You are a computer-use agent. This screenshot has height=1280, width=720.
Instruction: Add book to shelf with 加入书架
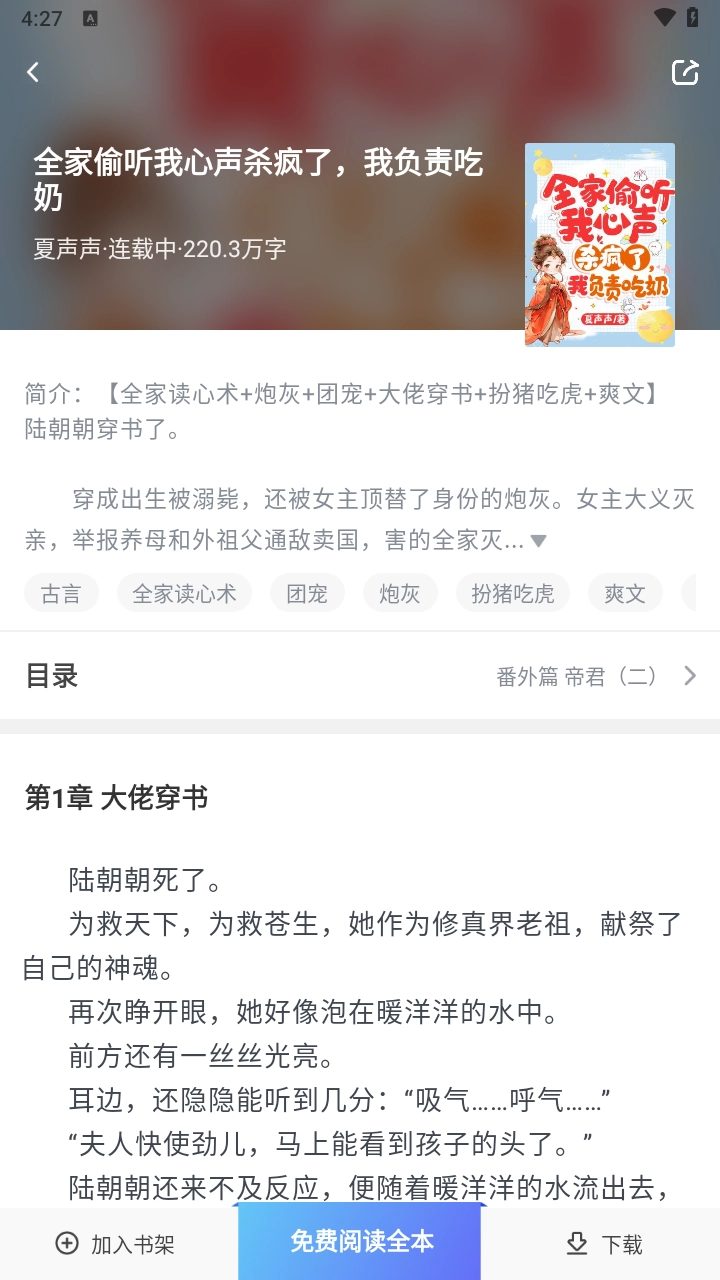[x=115, y=1244]
